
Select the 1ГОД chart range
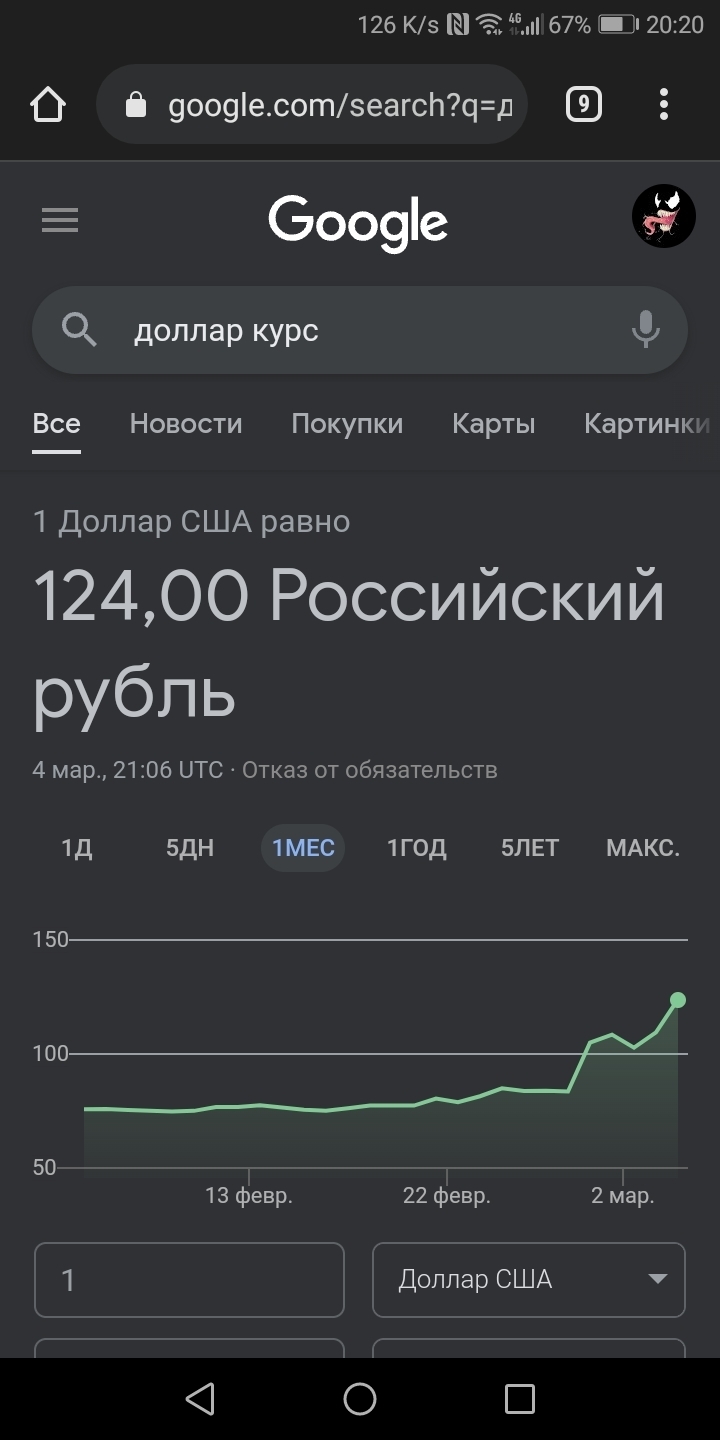tap(417, 849)
